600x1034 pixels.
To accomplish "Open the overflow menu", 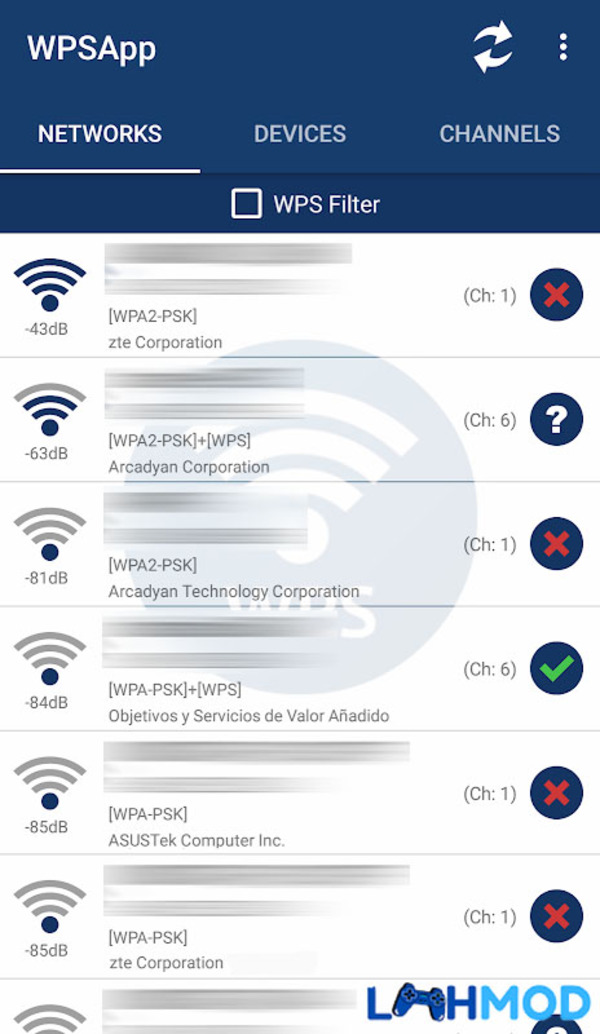I will [562, 47].
